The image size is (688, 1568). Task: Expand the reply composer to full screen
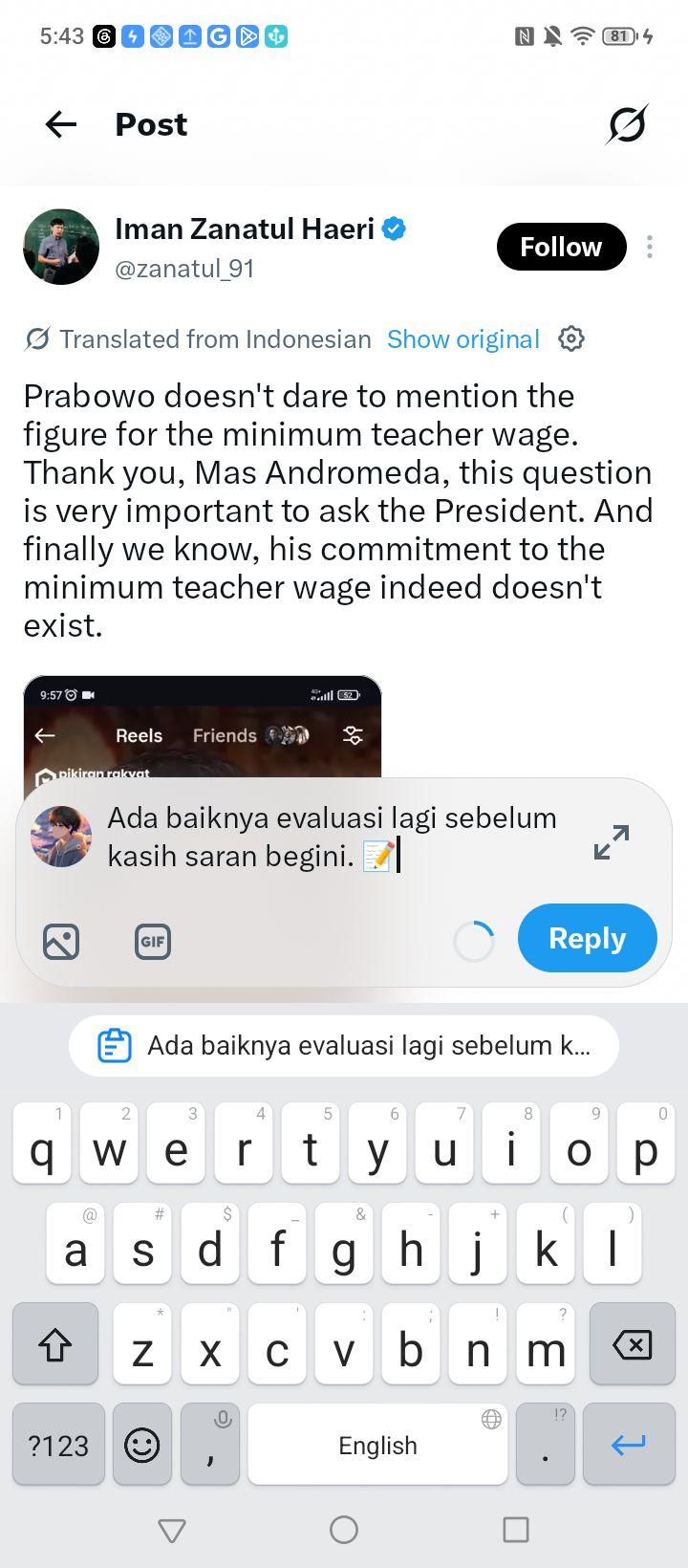tap(612, 841)
